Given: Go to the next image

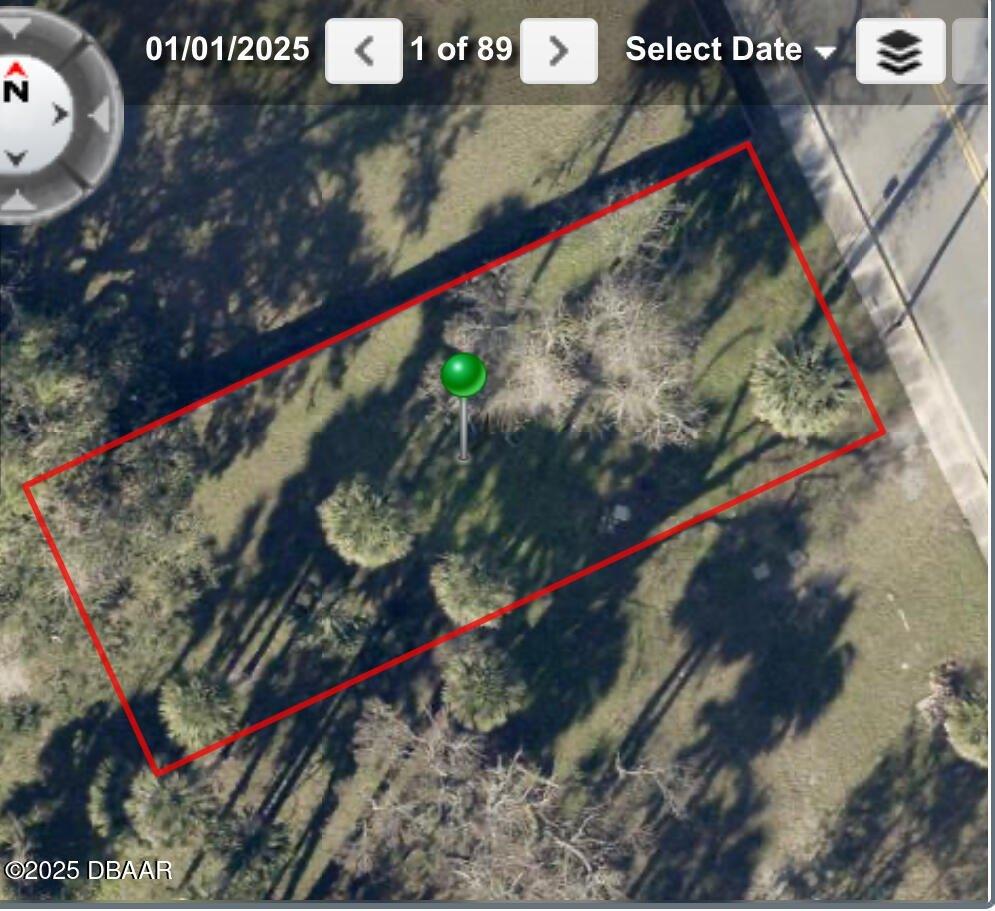Looking at the screenshot, I should coord(559,50).
